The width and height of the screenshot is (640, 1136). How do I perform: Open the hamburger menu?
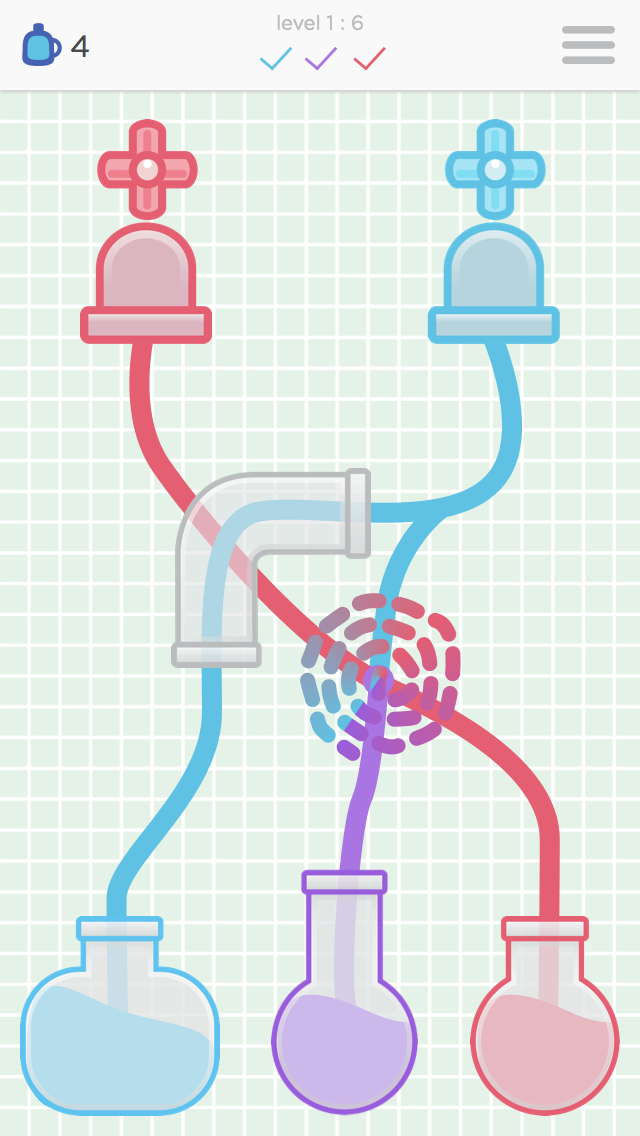(588, 45)
